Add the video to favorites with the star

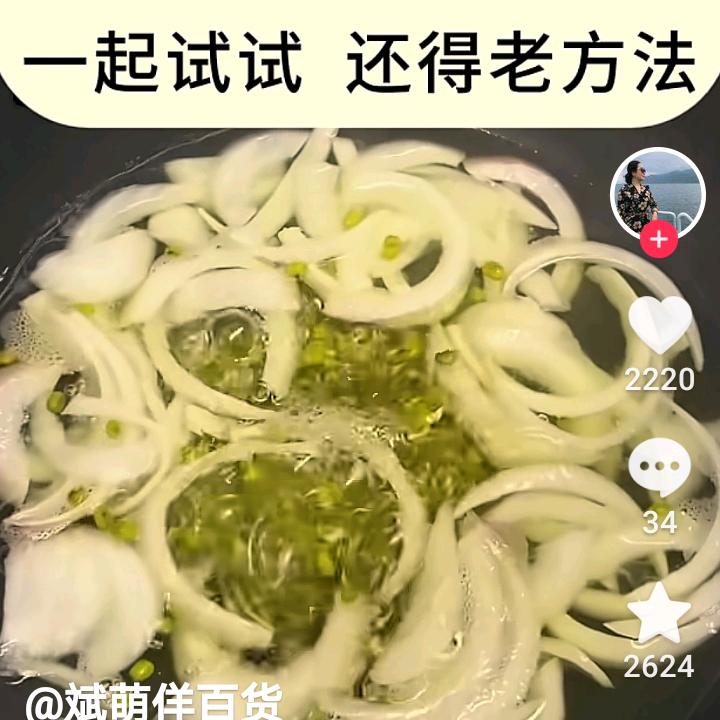tap(659, 614)
